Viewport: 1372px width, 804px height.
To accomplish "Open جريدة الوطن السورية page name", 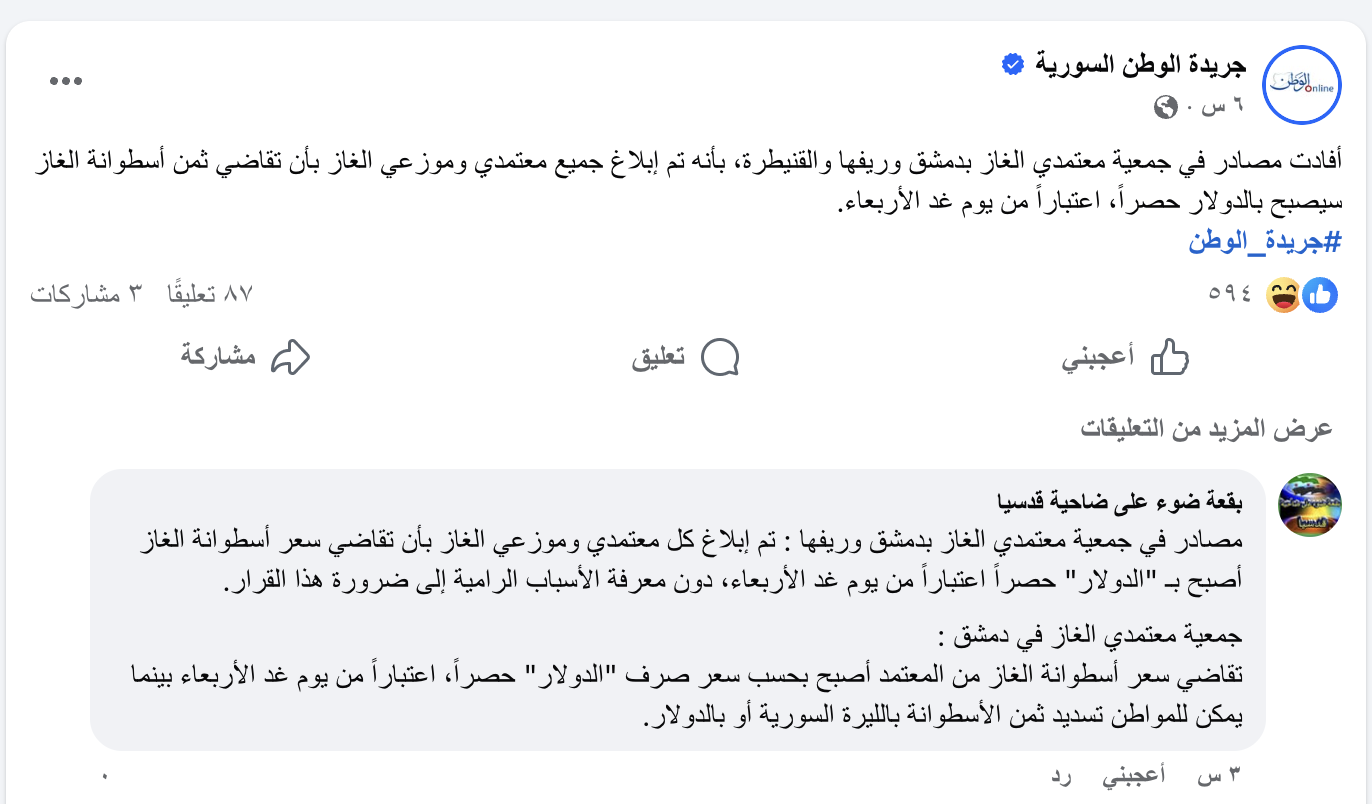I will (x=1140, y=67).
